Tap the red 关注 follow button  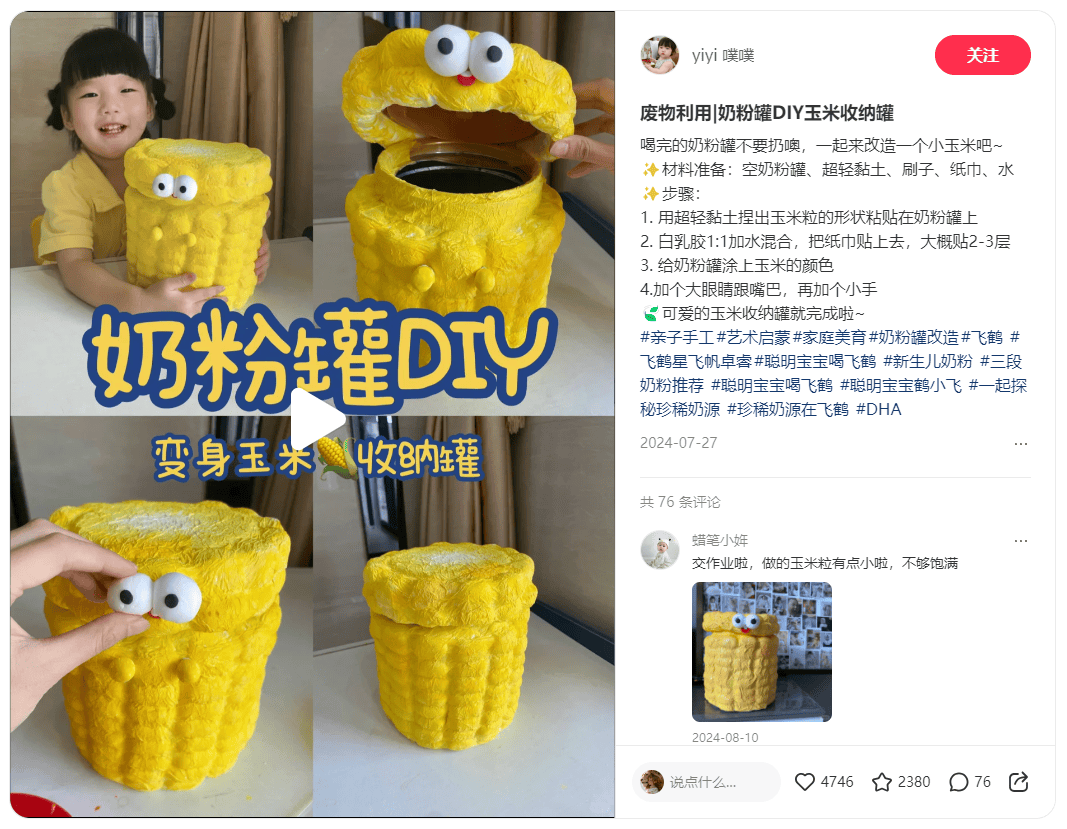[982, 55]
